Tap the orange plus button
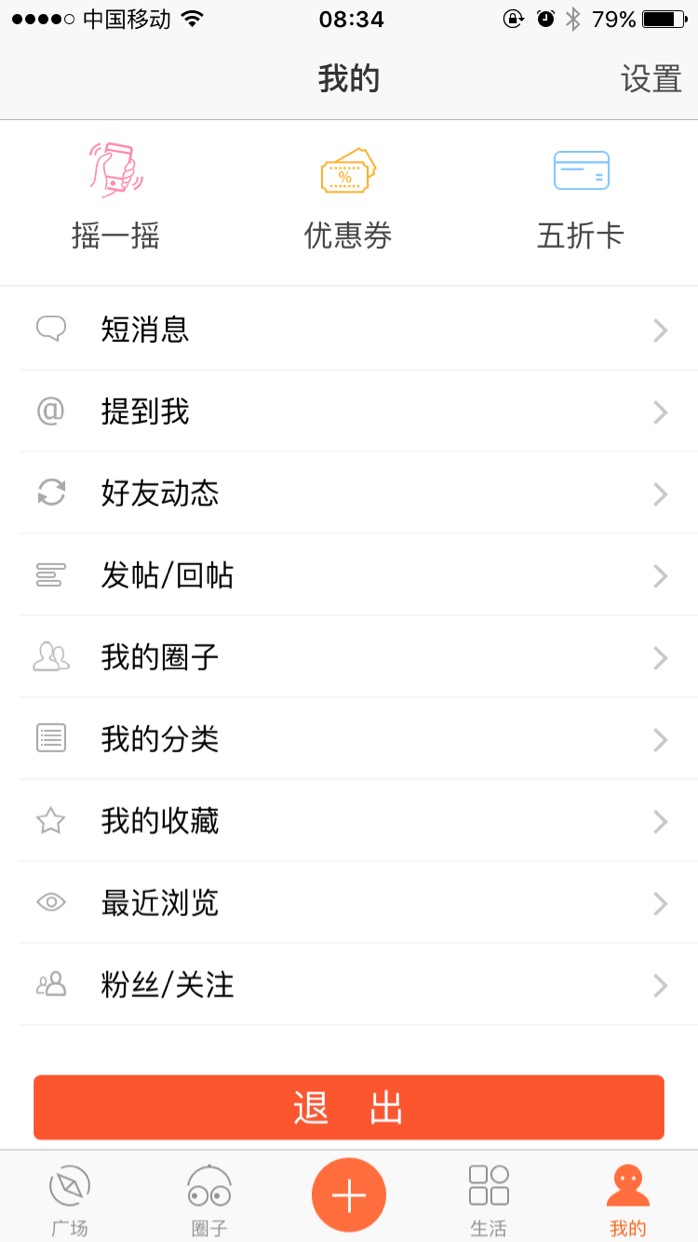Image resolution: width=698 pixels, height=1242 pixels. [349, 1195]
